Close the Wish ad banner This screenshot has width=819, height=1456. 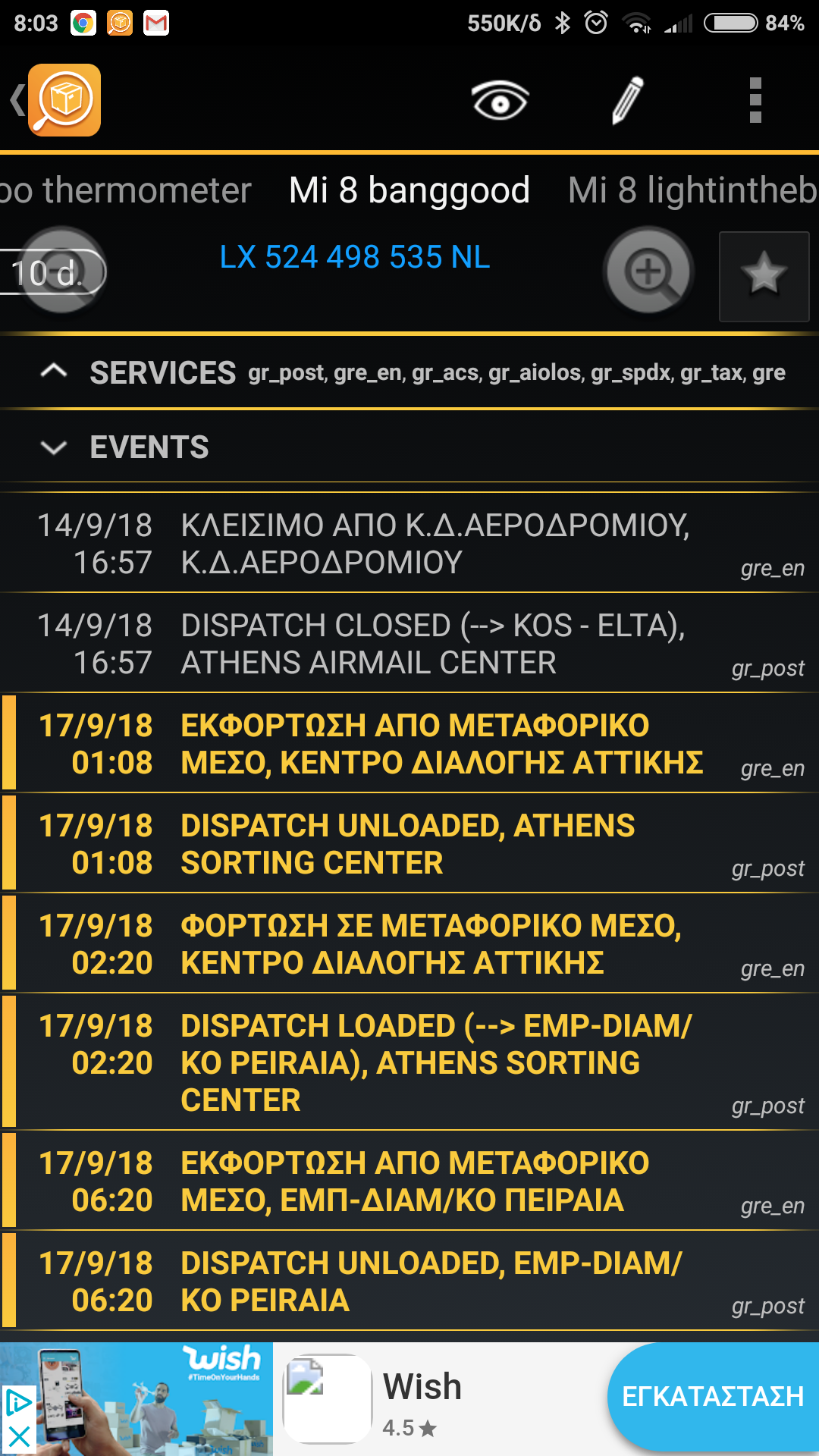click(18, 1437)
